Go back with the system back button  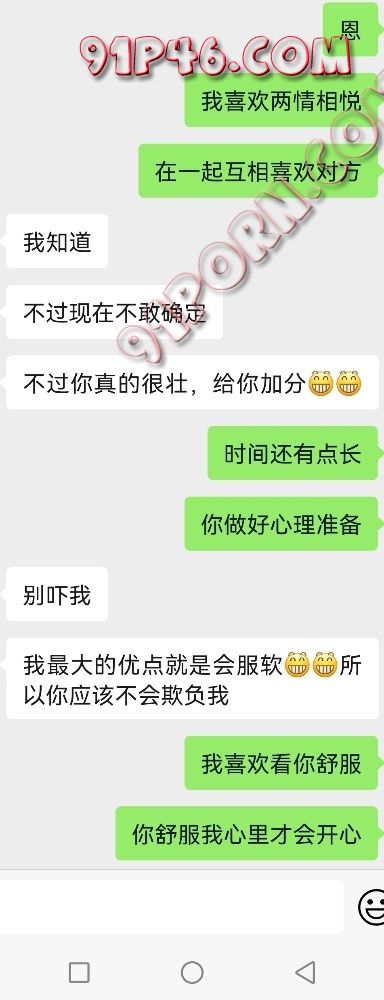click(x=306, y=973)
